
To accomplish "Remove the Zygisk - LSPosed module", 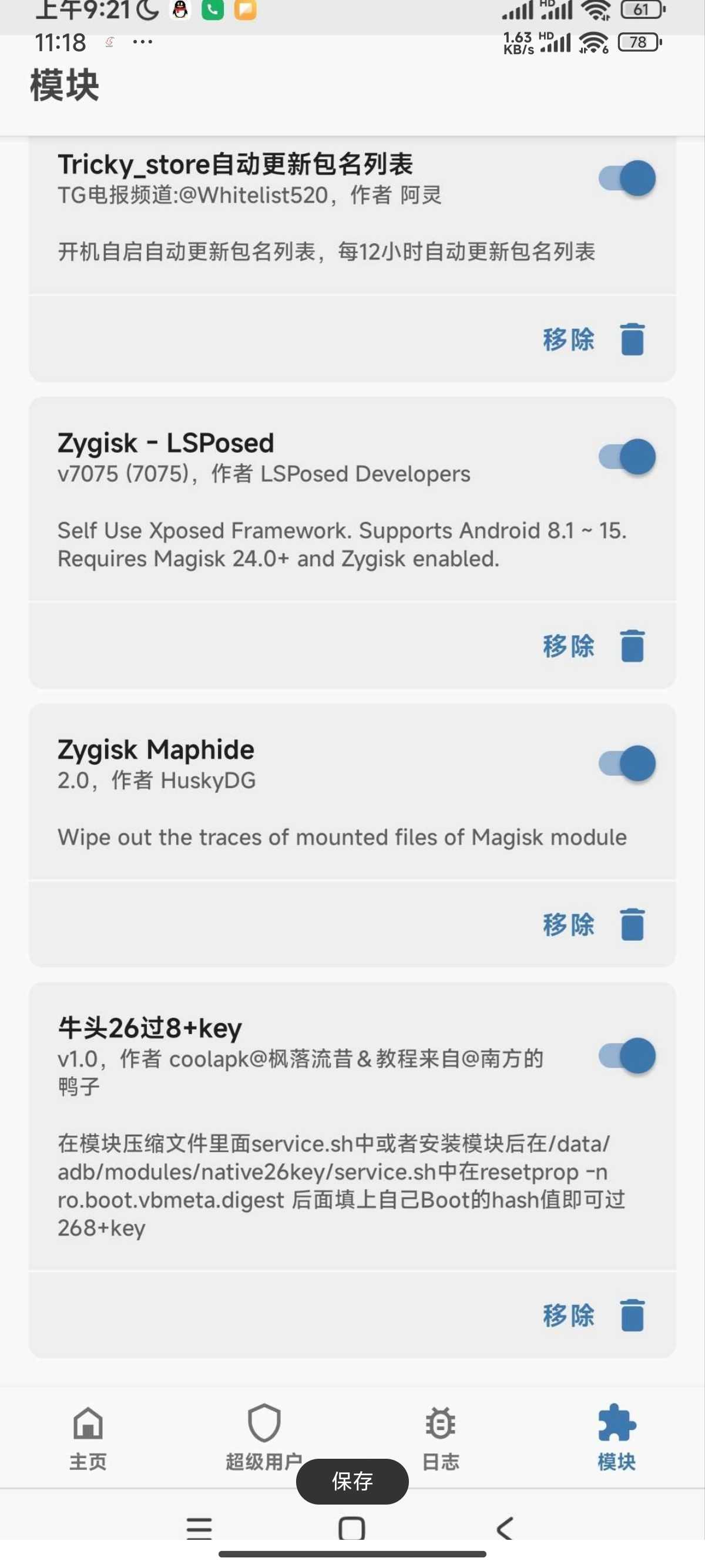I will [593, 646].
